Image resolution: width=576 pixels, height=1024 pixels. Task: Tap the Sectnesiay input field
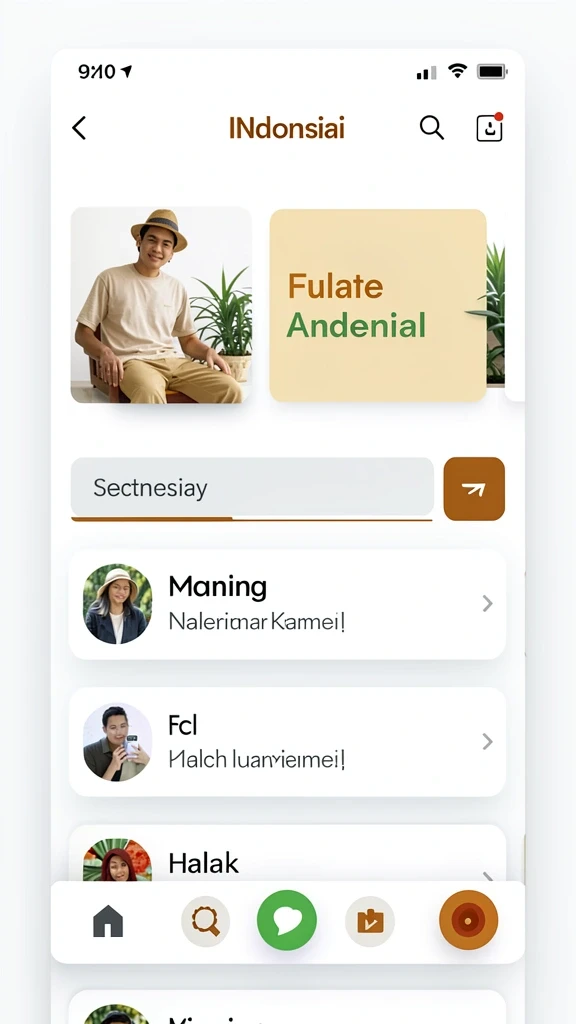point(252,487)
